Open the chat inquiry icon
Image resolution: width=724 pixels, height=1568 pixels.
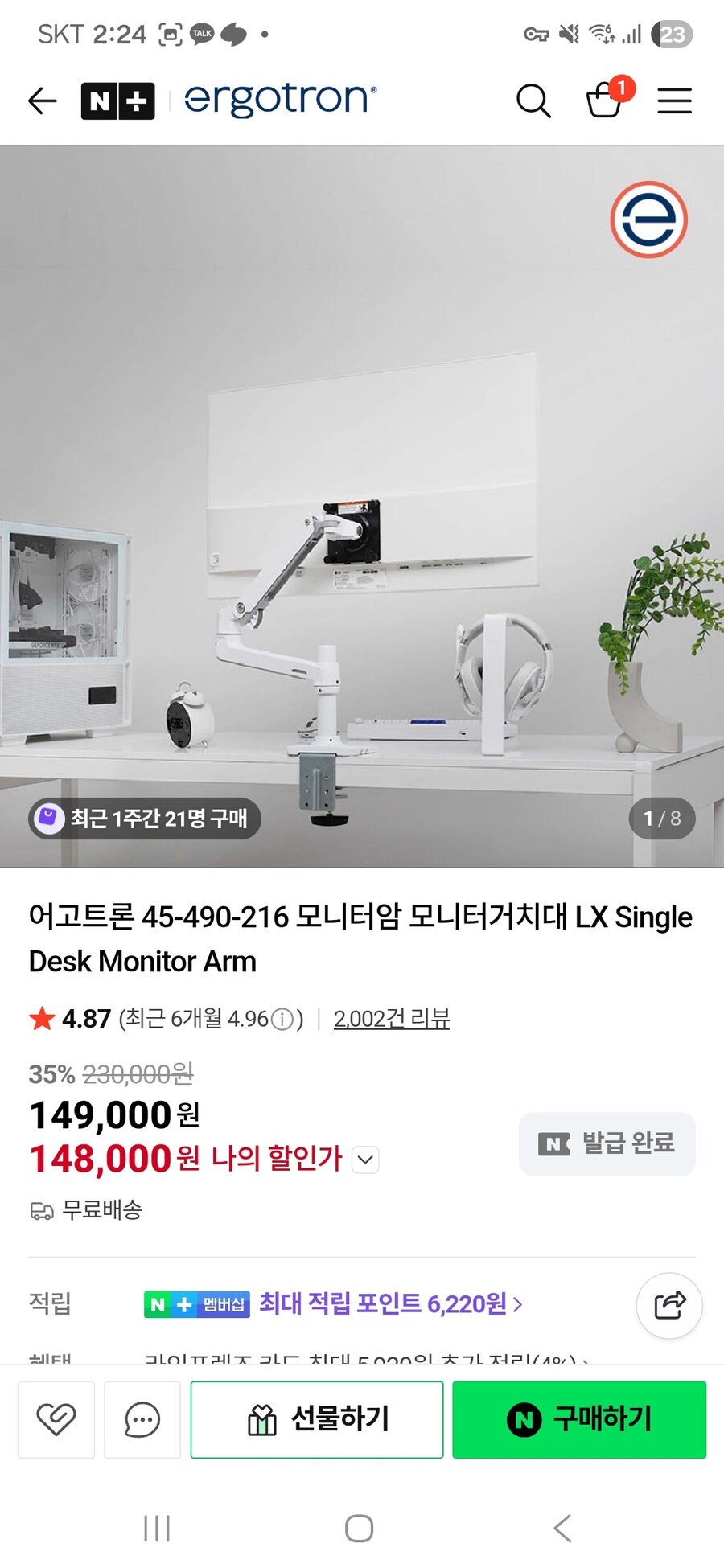tap(142, 1419)
